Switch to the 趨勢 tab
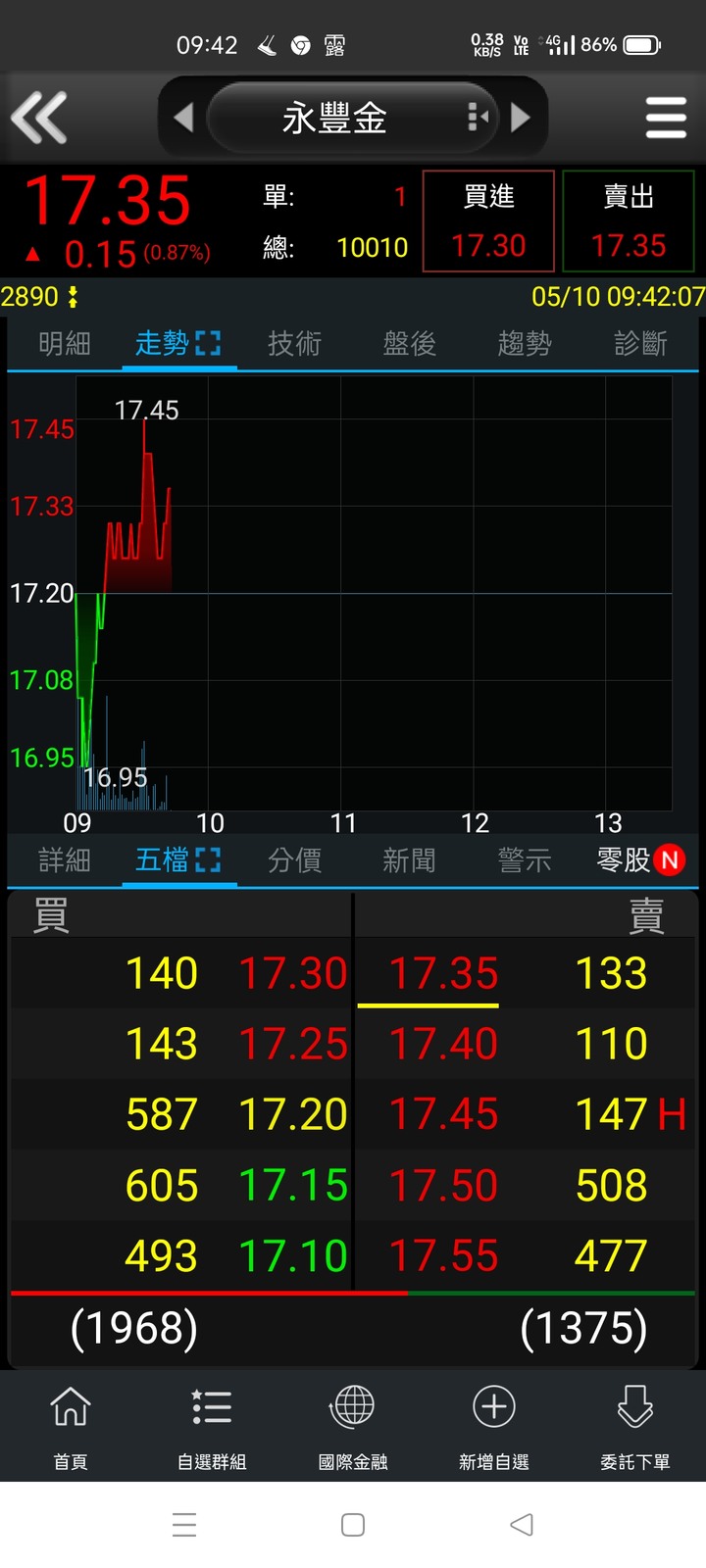This screenshot has height=1568, width=706. coord(525,343)
